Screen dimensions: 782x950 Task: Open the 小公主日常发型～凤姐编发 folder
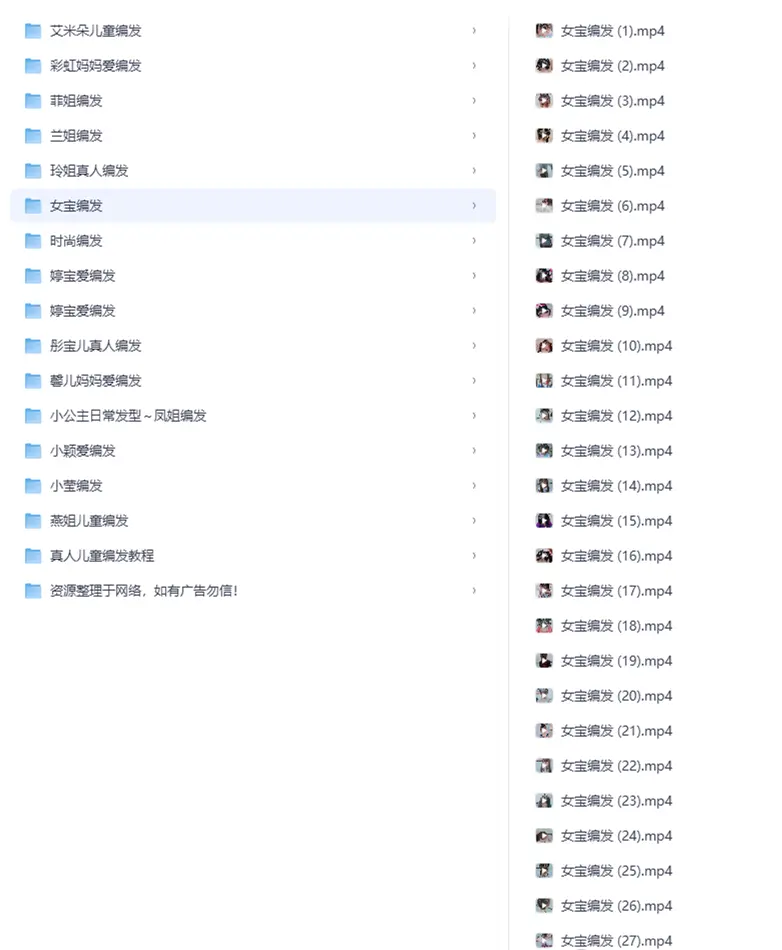(x=128, y=416)
